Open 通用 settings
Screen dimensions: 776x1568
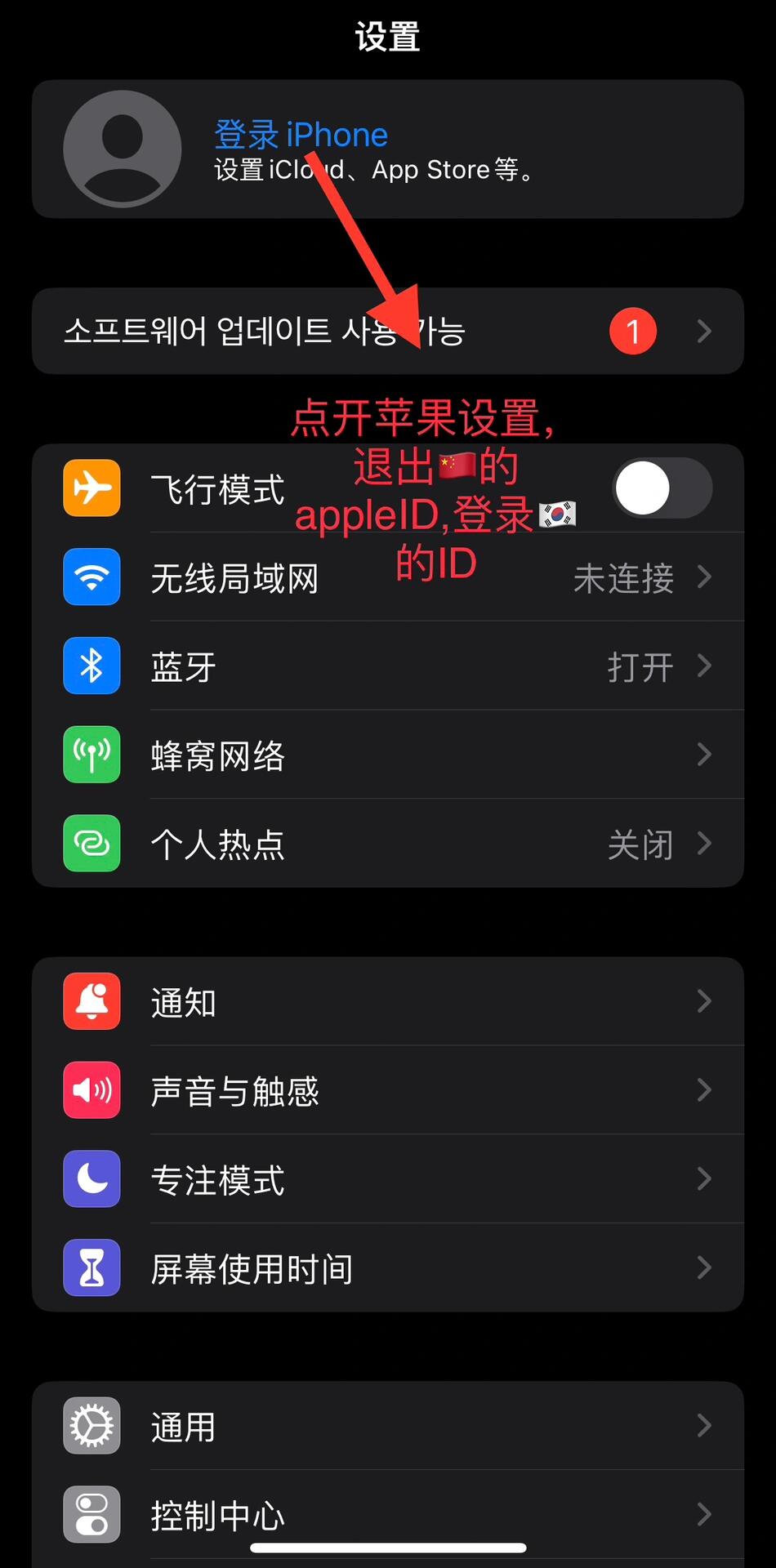click(x=387, y=1426)
